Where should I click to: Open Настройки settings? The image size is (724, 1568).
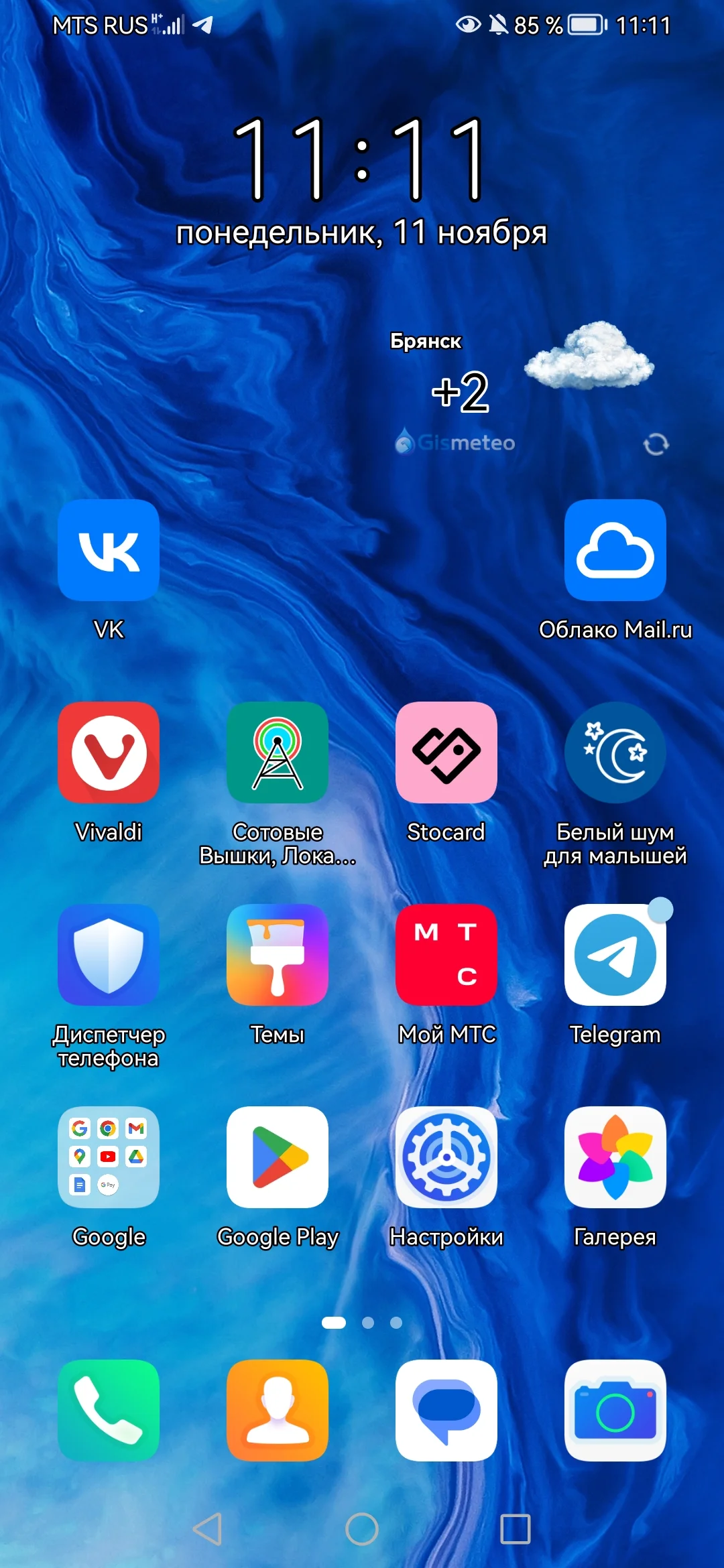point(446,1157)
